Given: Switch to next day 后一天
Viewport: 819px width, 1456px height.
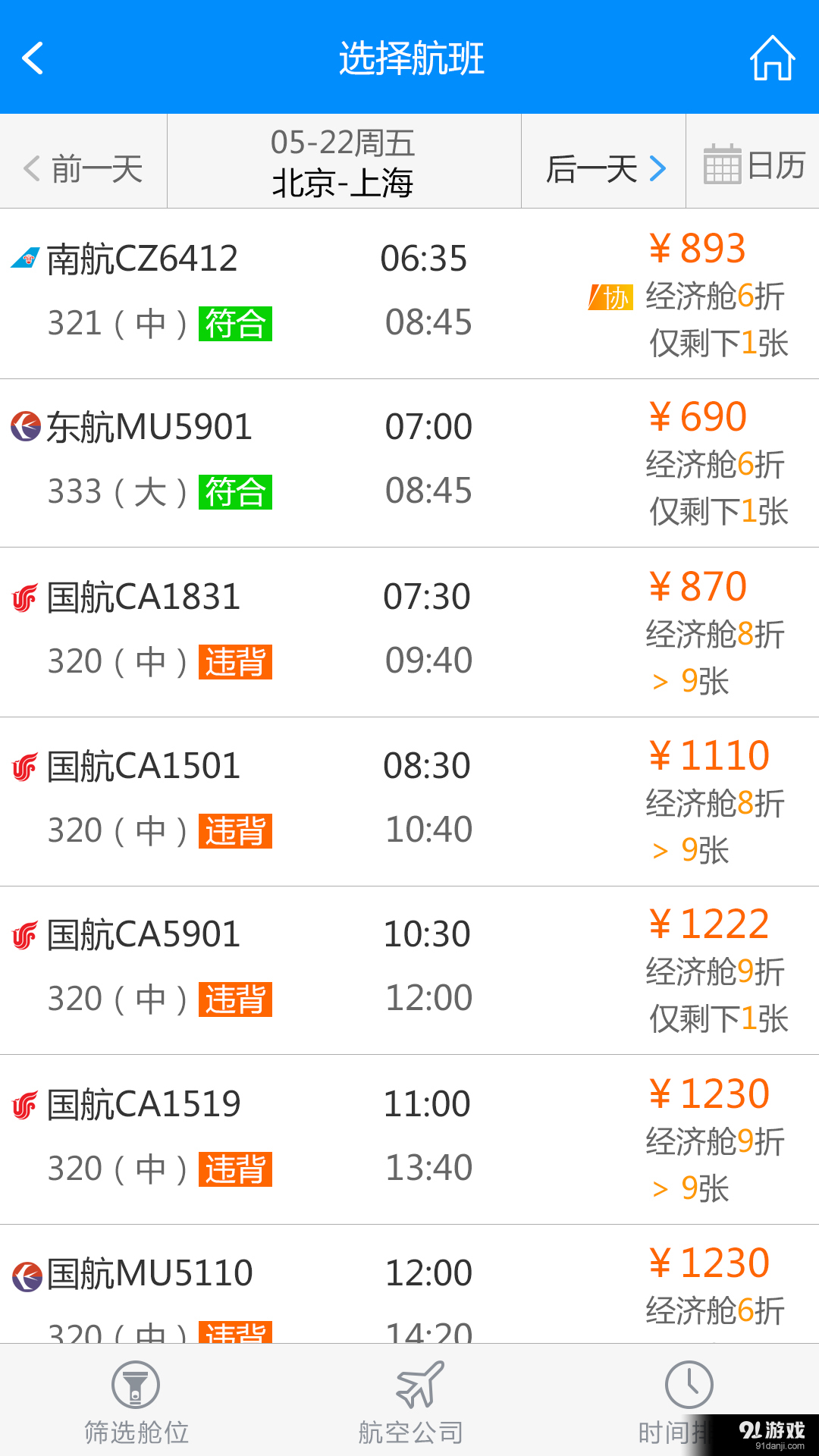Looking at the screenshot, I should click(604, 162).
